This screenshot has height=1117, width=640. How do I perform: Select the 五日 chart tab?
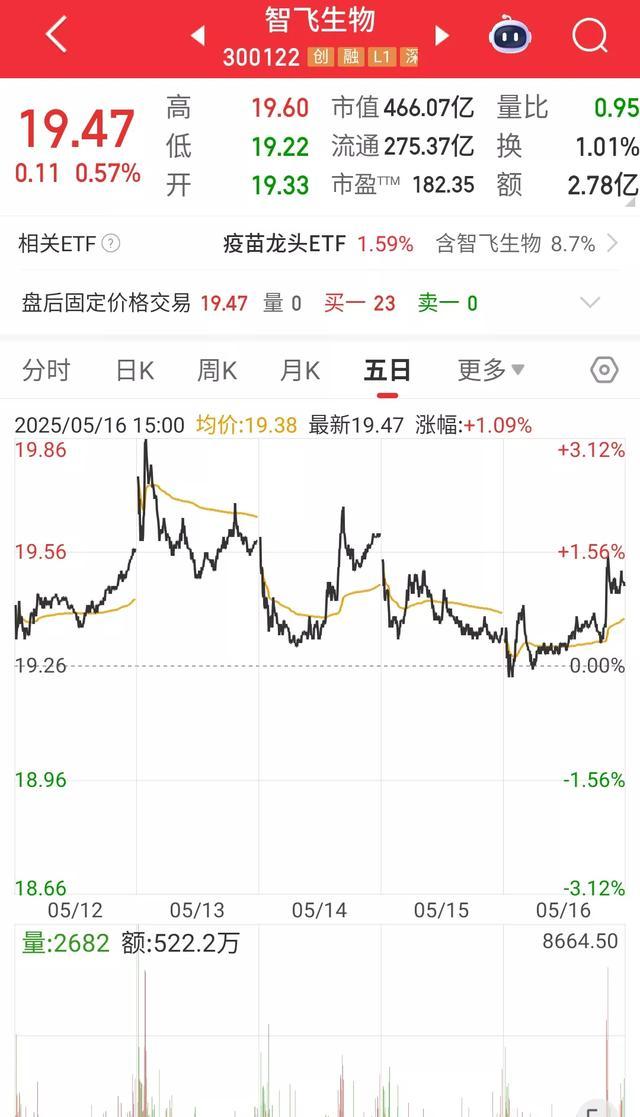tap(387, 370)
